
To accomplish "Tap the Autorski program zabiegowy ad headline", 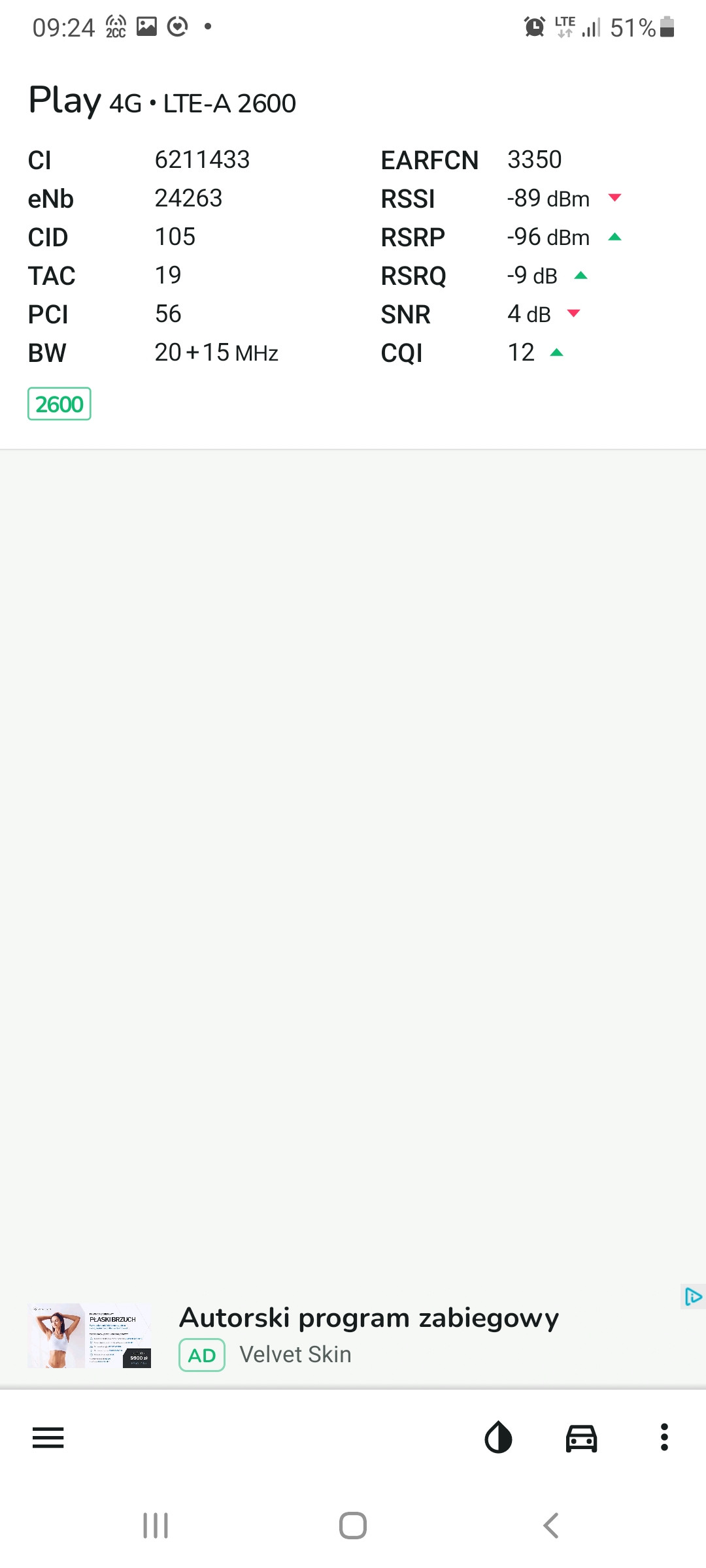I will tap(369, 1316).
